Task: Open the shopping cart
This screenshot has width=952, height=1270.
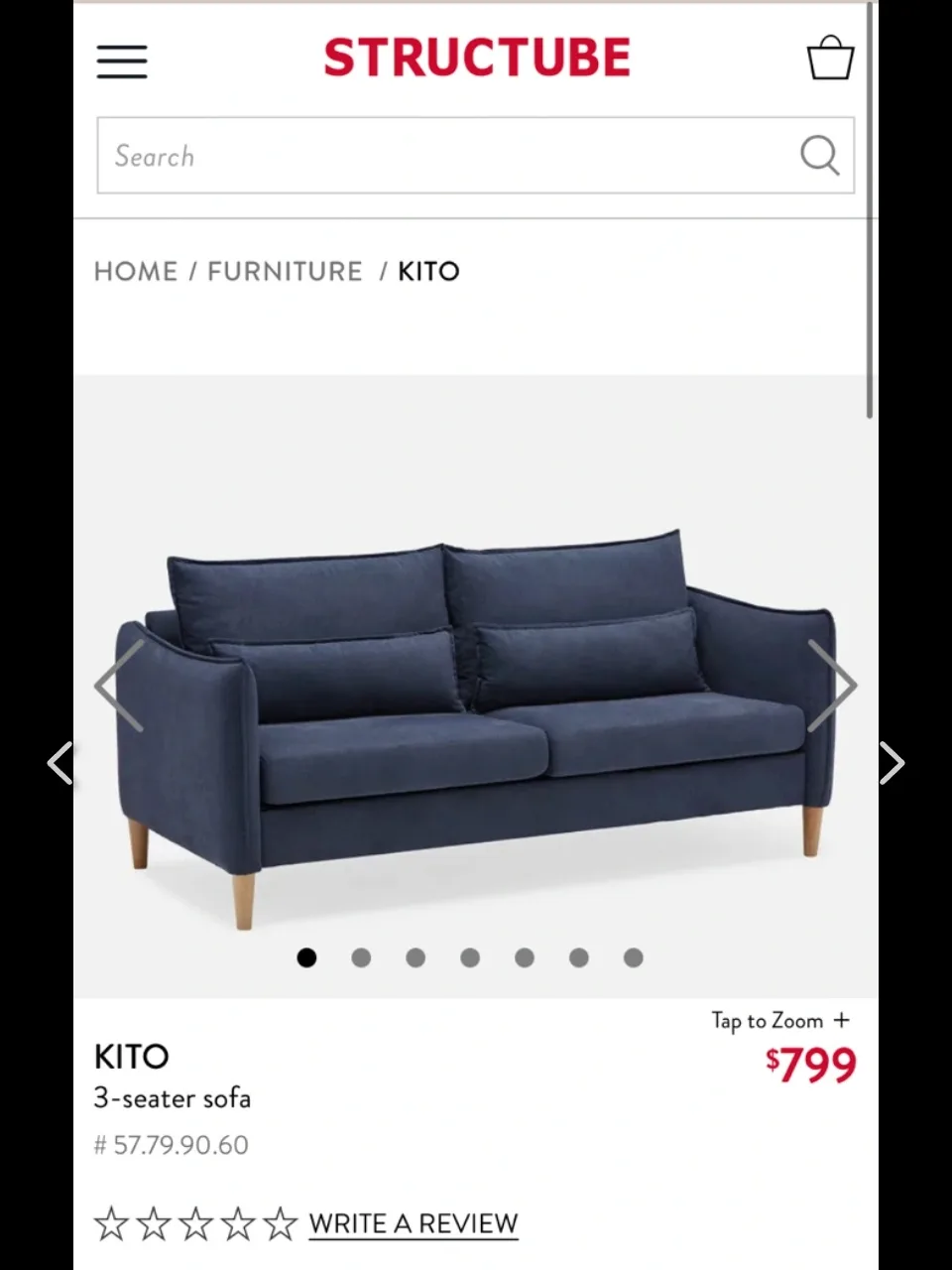Action: pos(830,57)
